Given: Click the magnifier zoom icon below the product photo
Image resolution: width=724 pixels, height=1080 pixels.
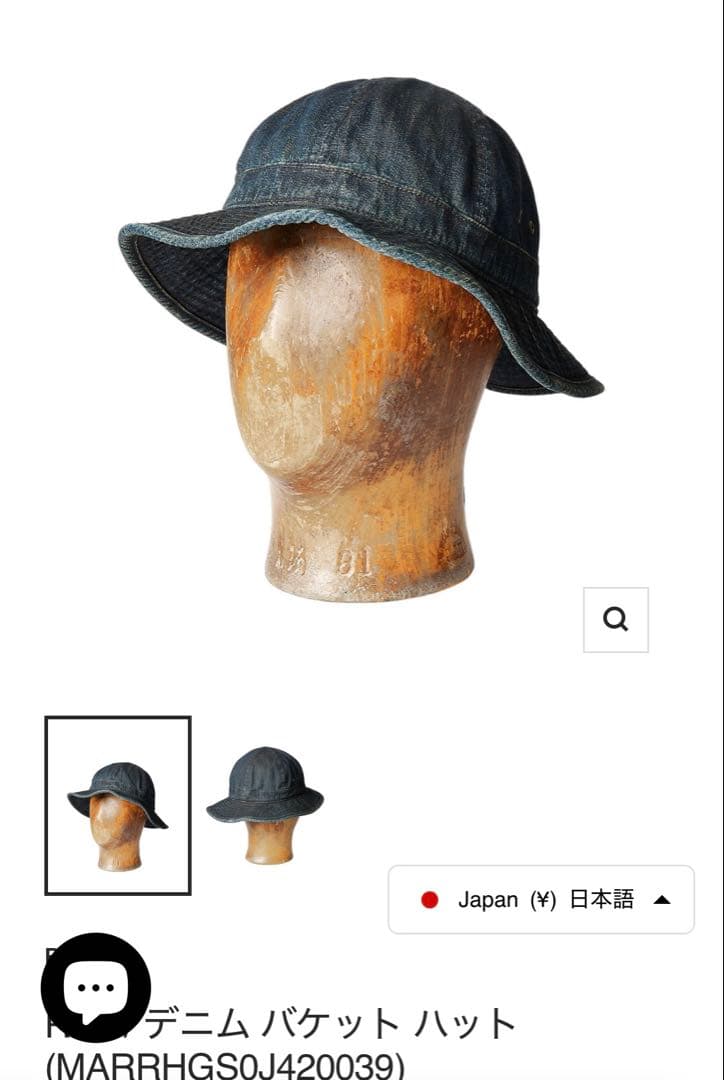Looking at the screenshot, I should 614,620.
